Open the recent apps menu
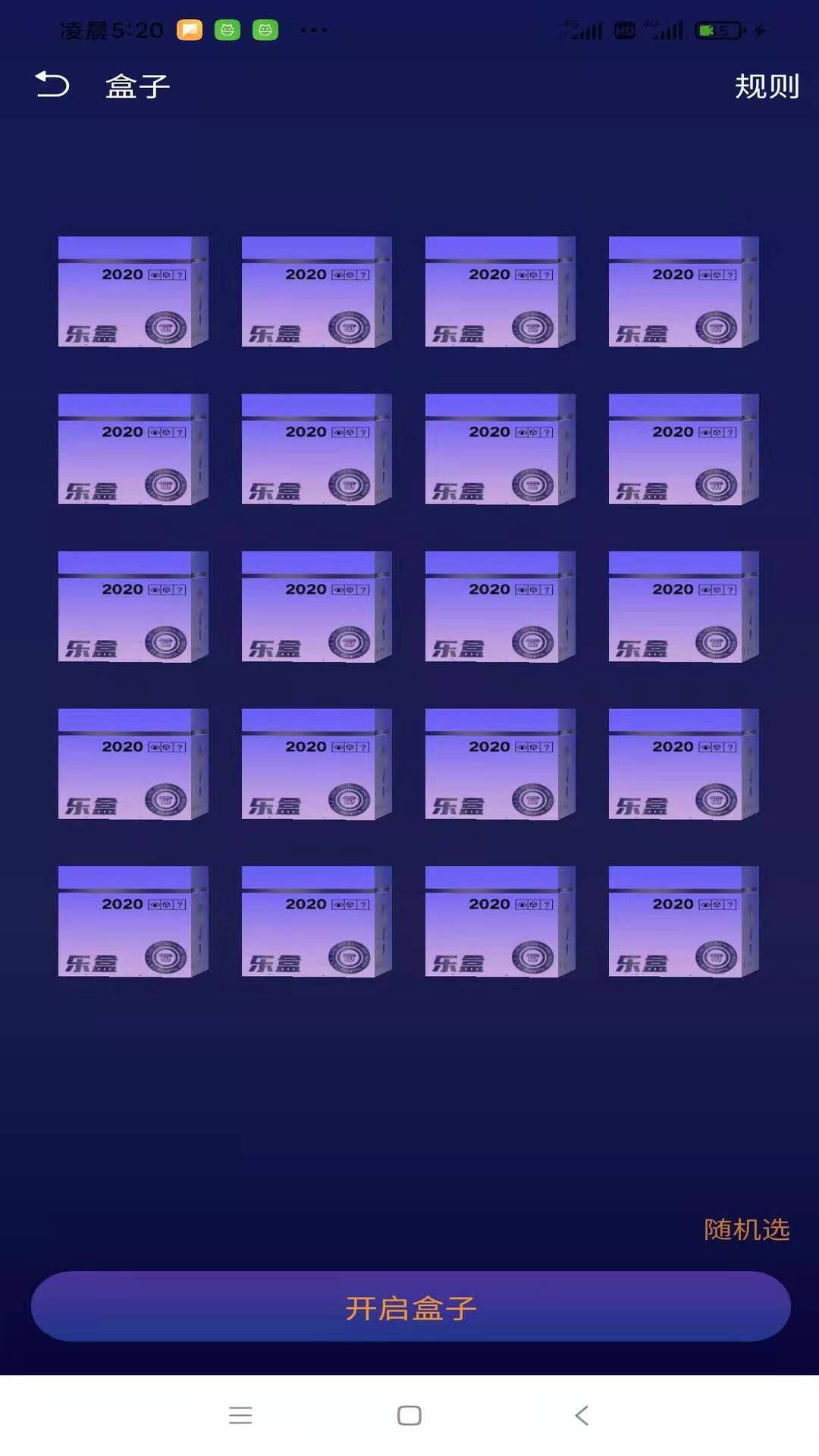The height and width of the screenshot is (1456, 819). point(240,1415)
